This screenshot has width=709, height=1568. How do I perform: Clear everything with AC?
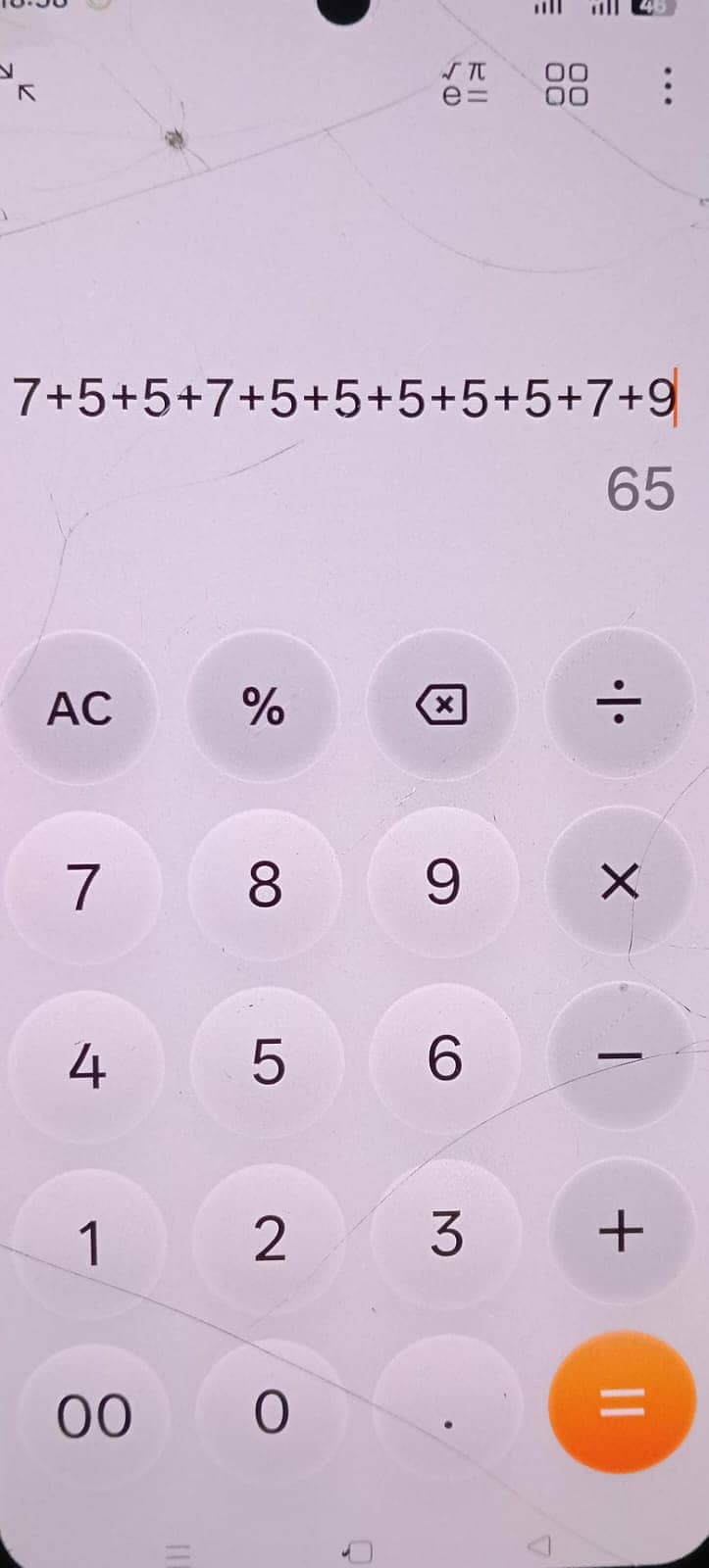point(79,707)
